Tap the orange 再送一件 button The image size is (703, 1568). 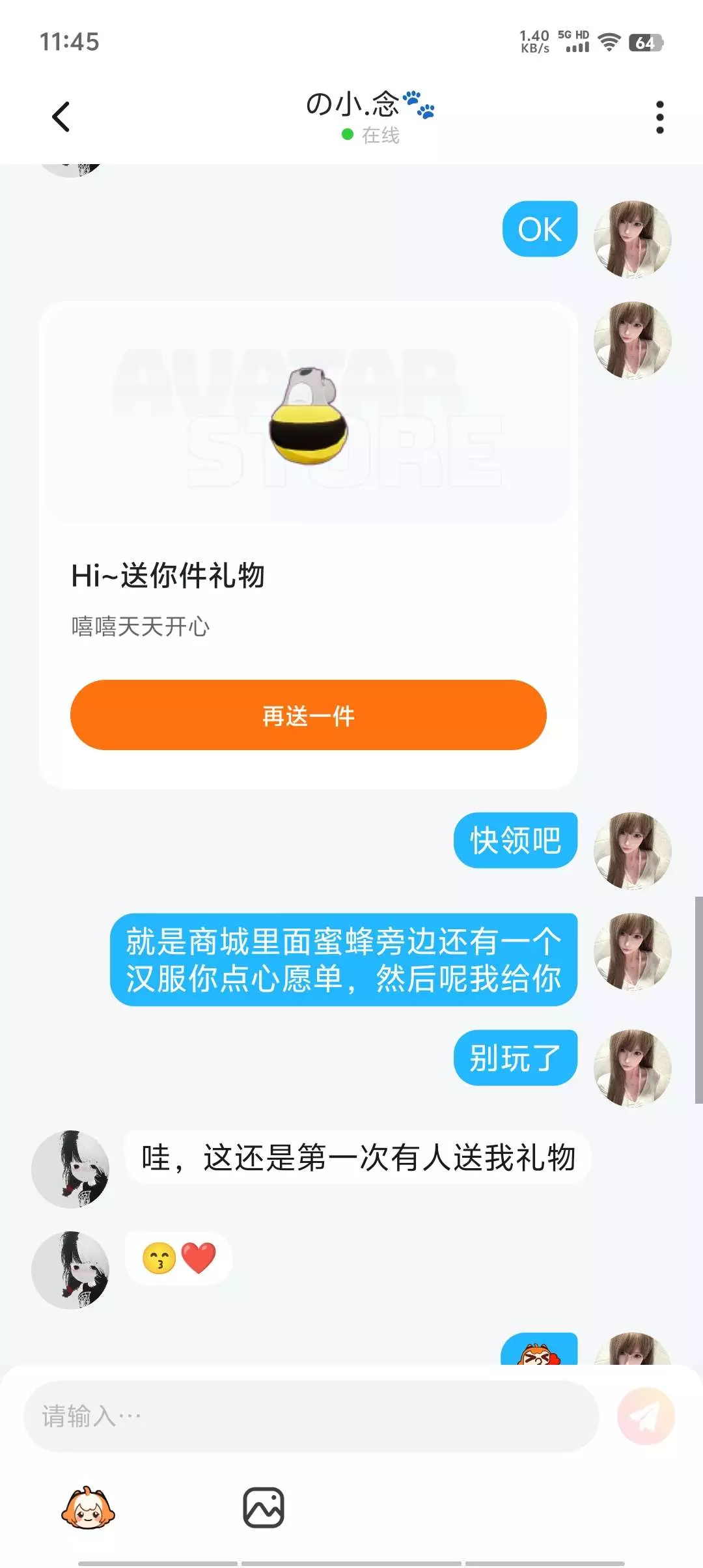[x=308, y=715]
